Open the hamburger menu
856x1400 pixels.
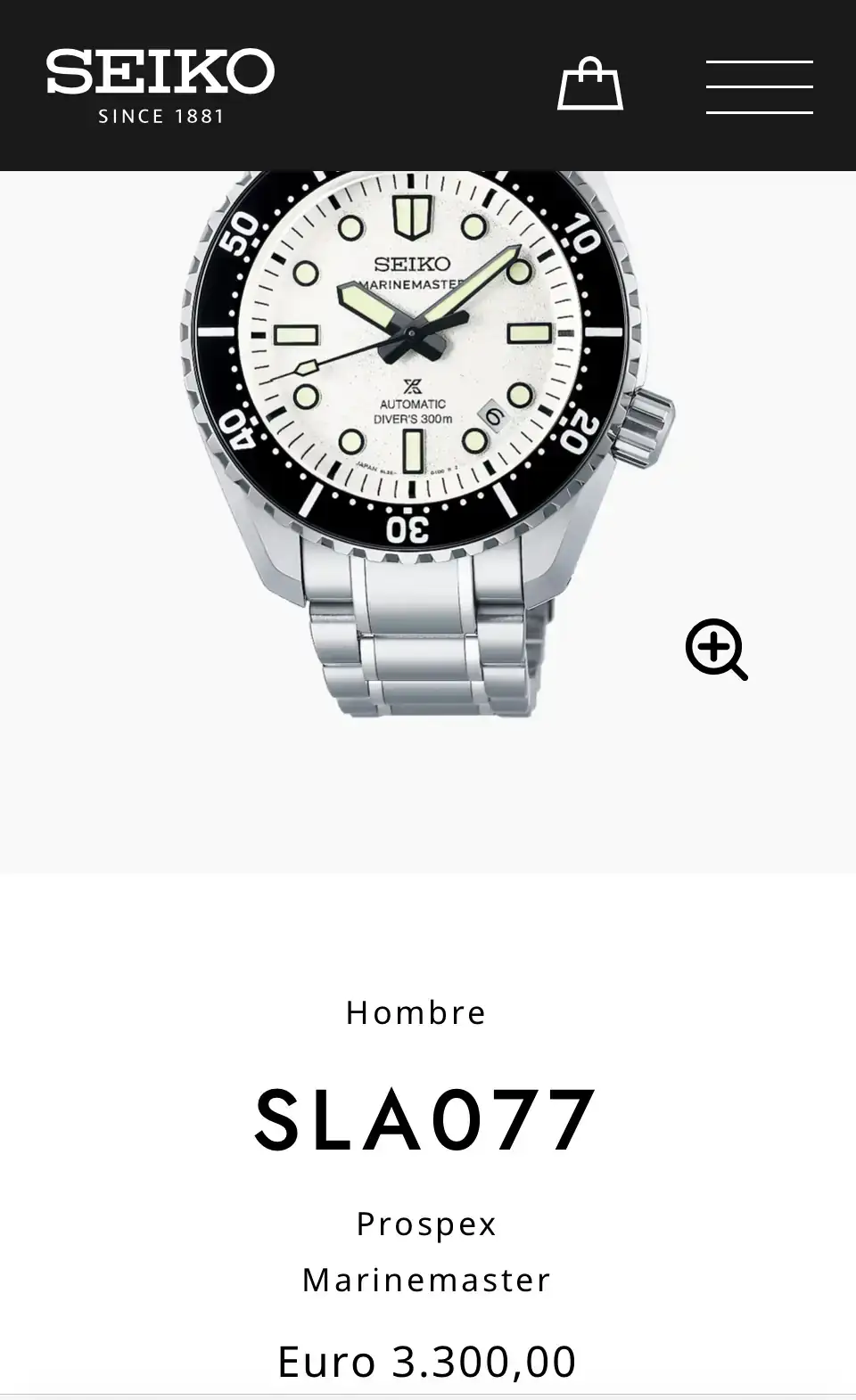click(759, 86)
